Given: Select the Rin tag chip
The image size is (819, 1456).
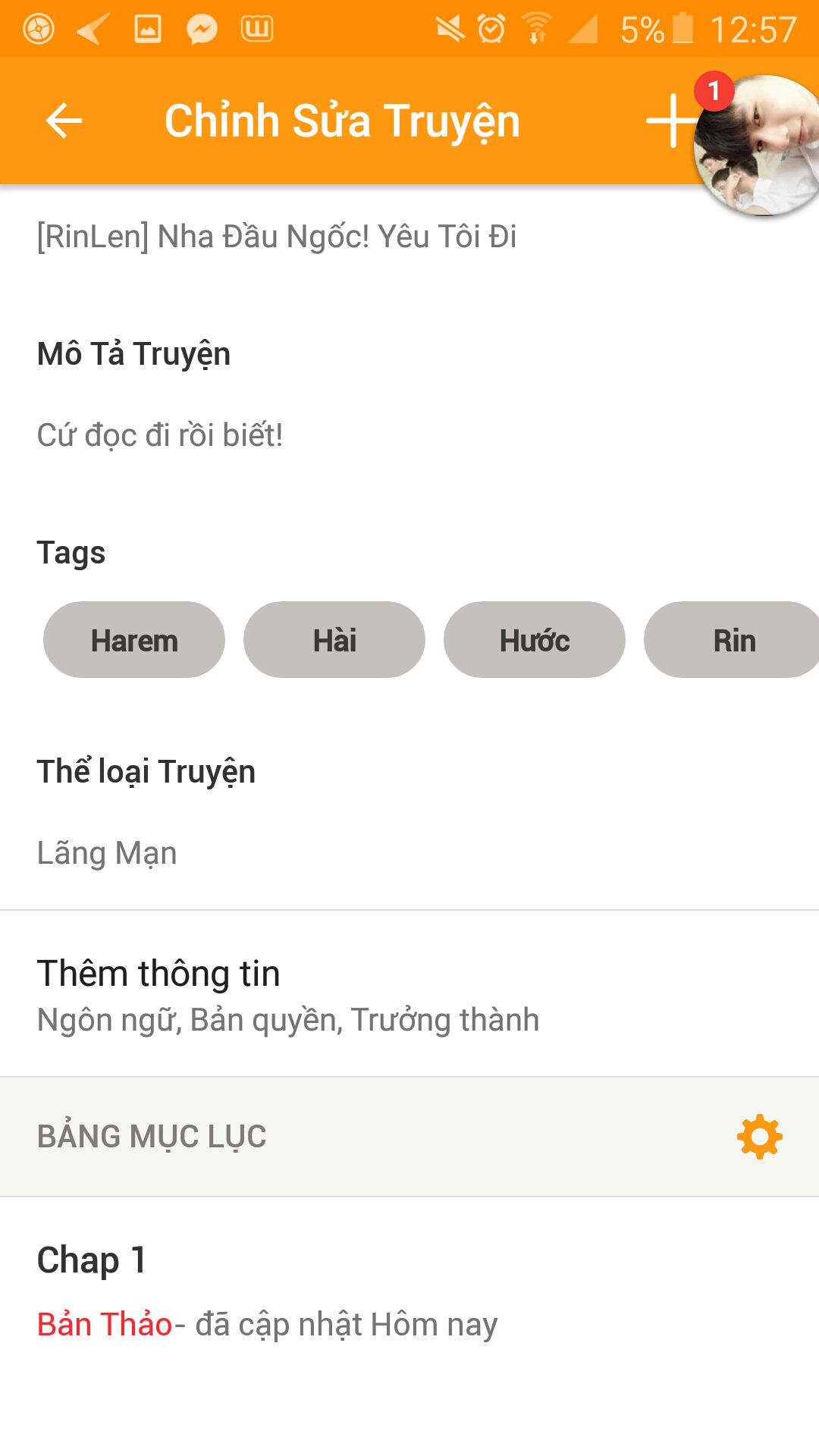Looking at the screenshot, I should 733,640.
